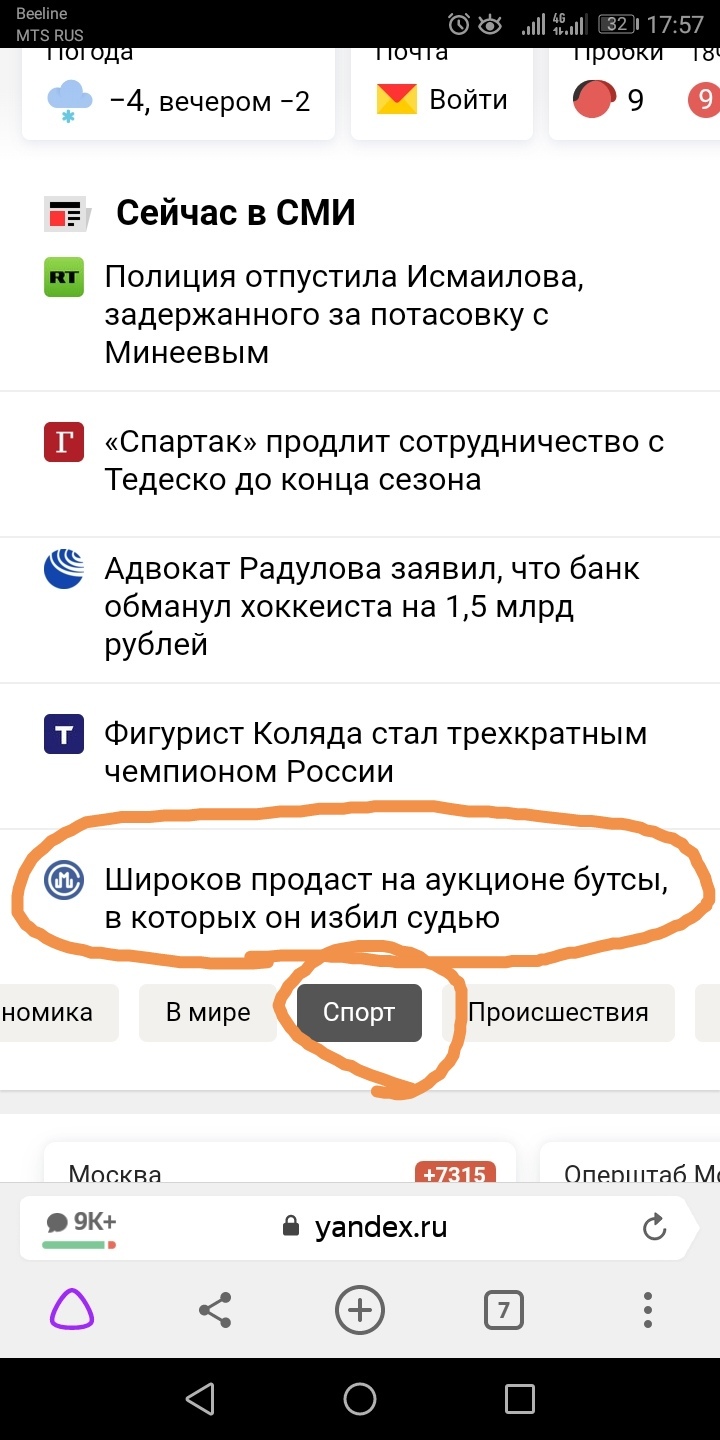Launch the Alice voice assistant
This screenshot has height=1440, width=720.
click(72, 1309)
